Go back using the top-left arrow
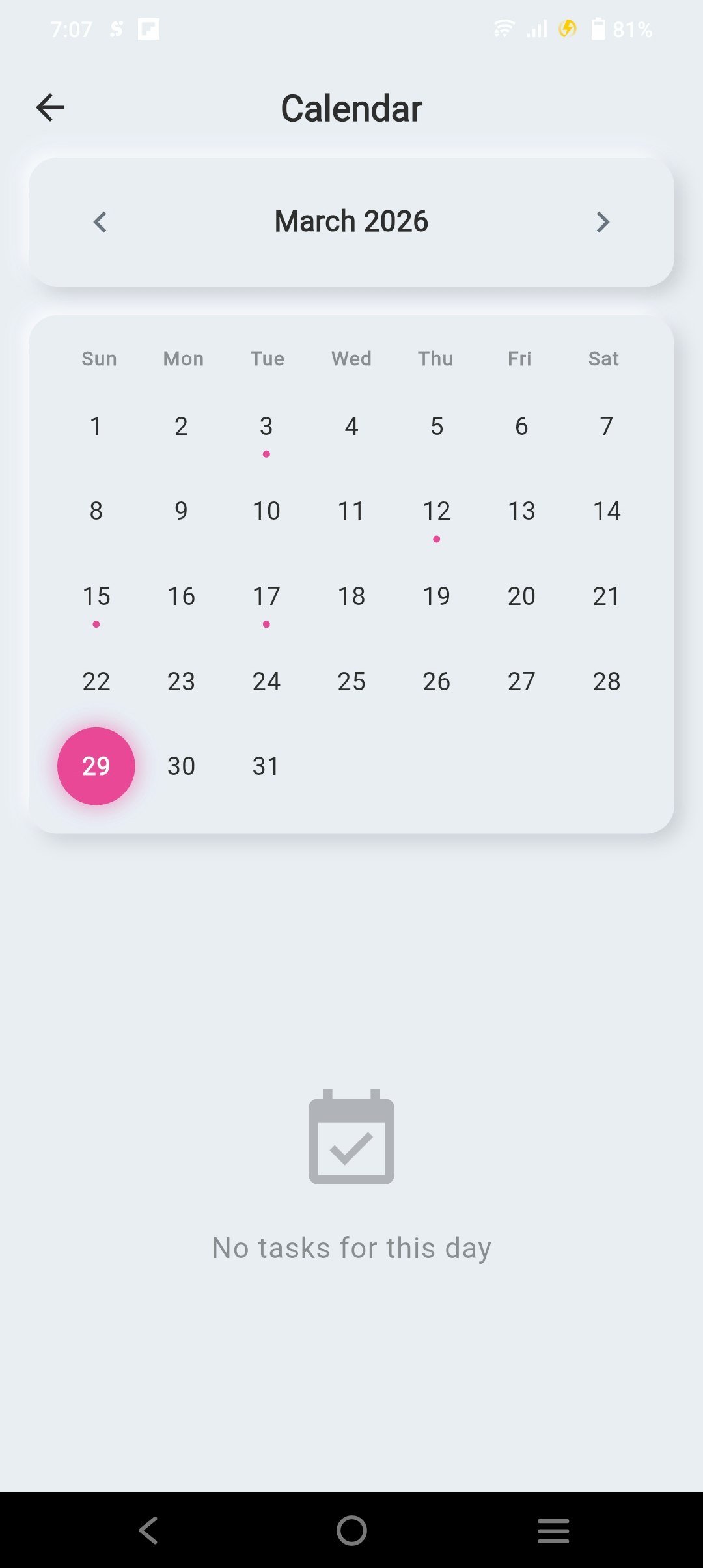703x1568 pixels. pyautogui.click(x=50, y=107)
